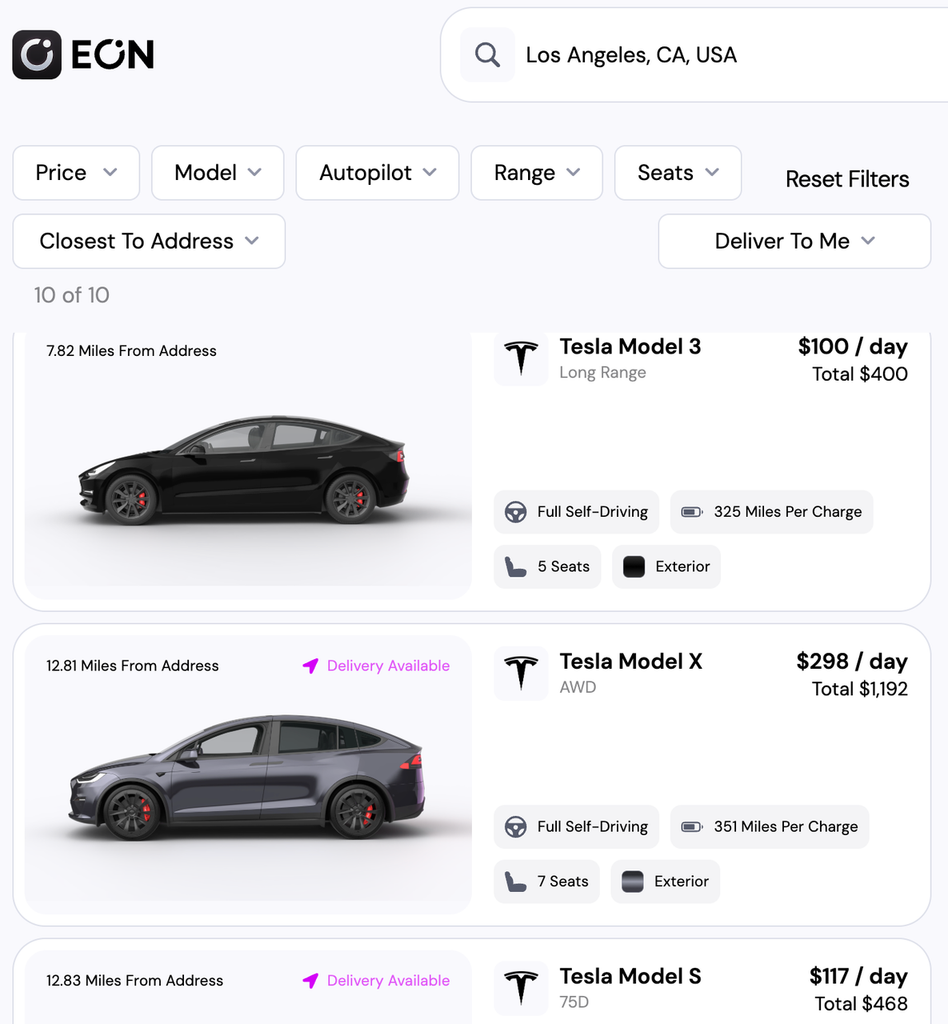Click the Exterior color swatch on the Model 3 card
Viewport: 948px width, 1024px height.
634,567
